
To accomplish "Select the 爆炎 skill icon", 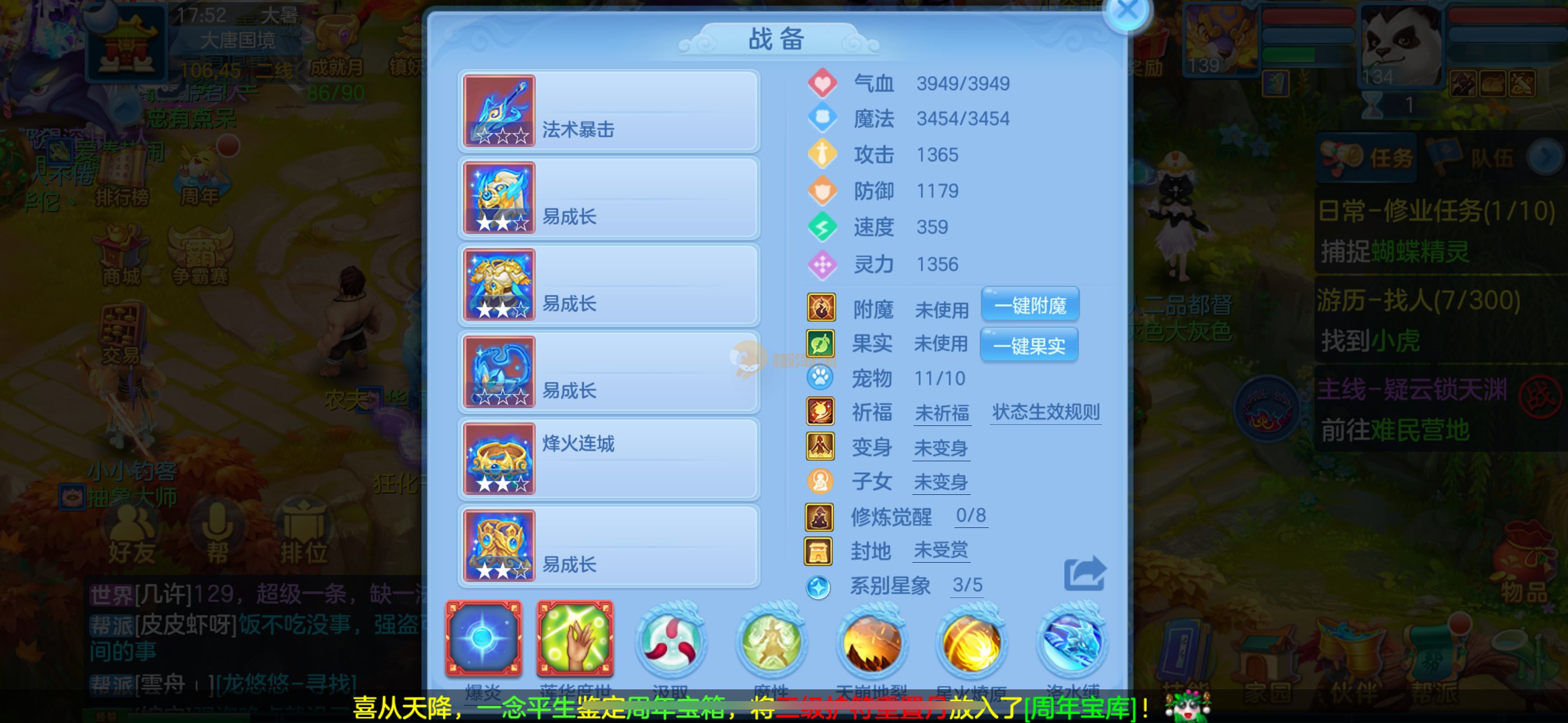I will (483, 638).
